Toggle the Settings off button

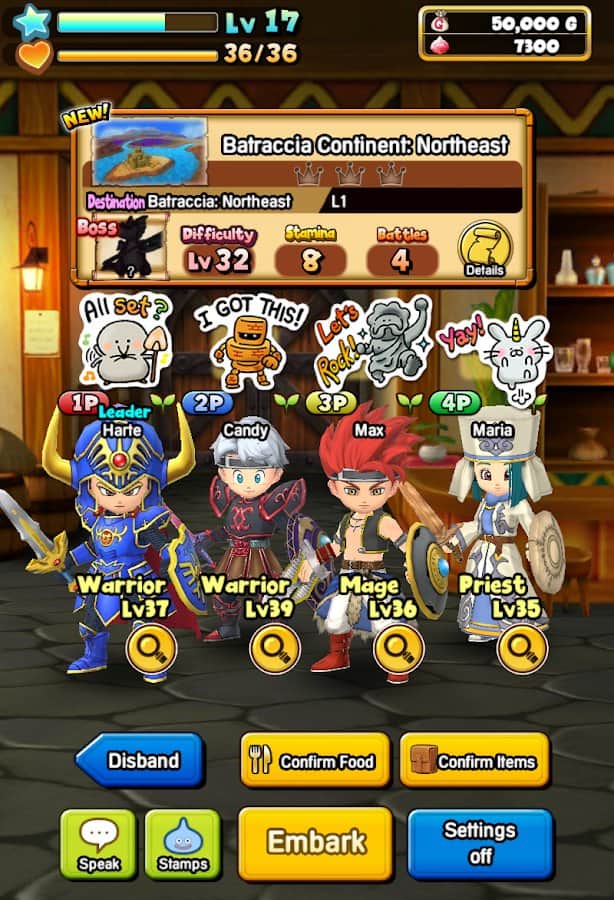pyautogui.click(x=480, y=844)
